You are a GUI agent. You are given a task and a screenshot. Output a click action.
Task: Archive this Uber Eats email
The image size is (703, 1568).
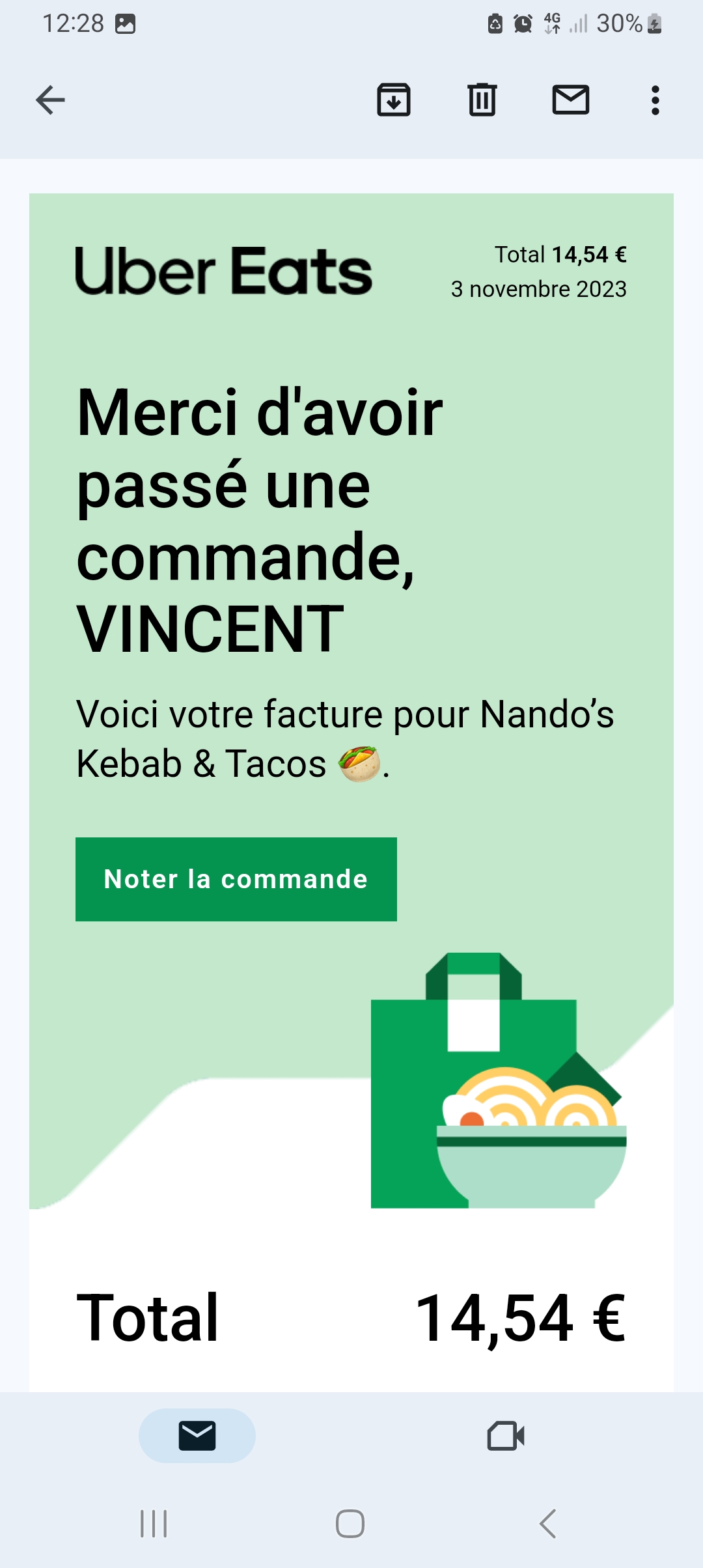(x=394, y=100)
